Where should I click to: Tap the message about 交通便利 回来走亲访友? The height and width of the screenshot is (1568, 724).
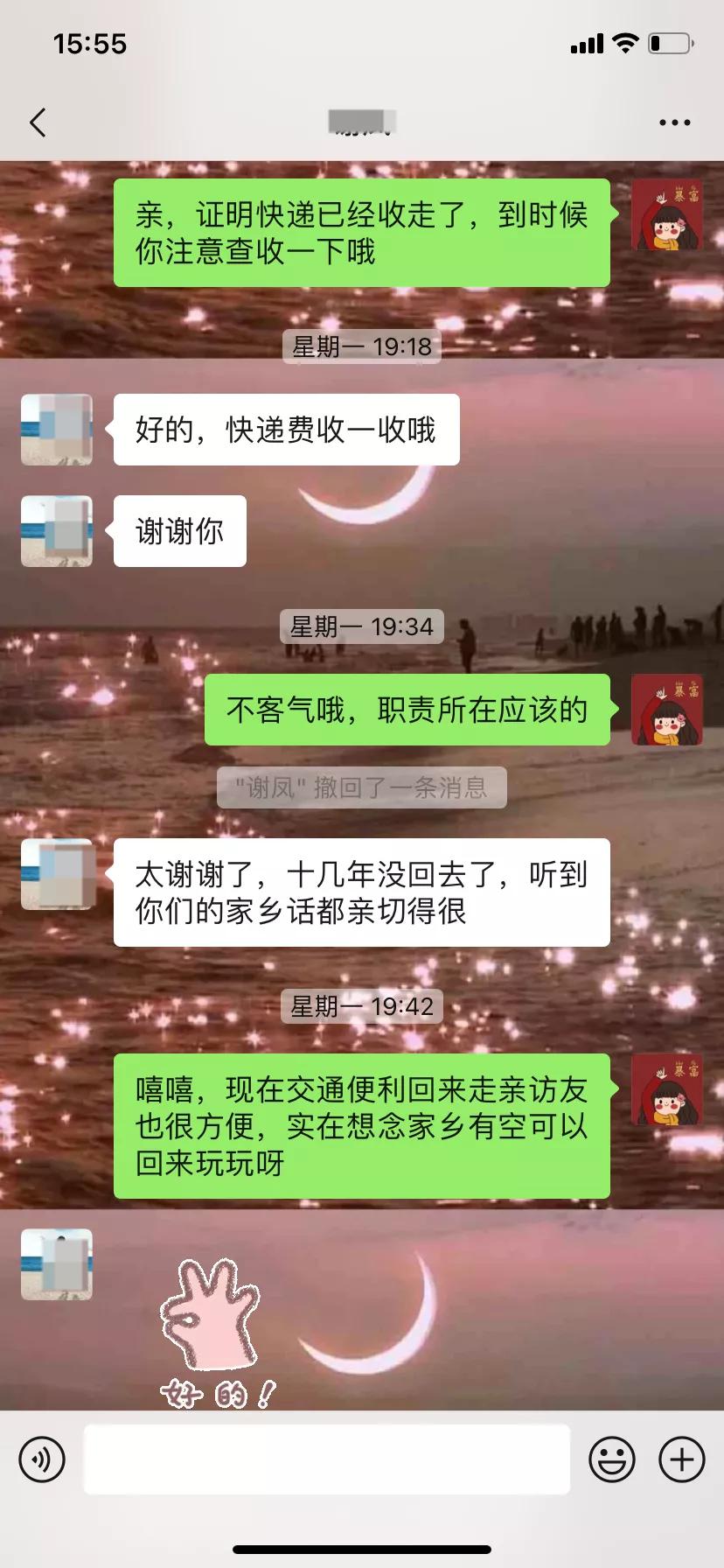[362, 1128]
